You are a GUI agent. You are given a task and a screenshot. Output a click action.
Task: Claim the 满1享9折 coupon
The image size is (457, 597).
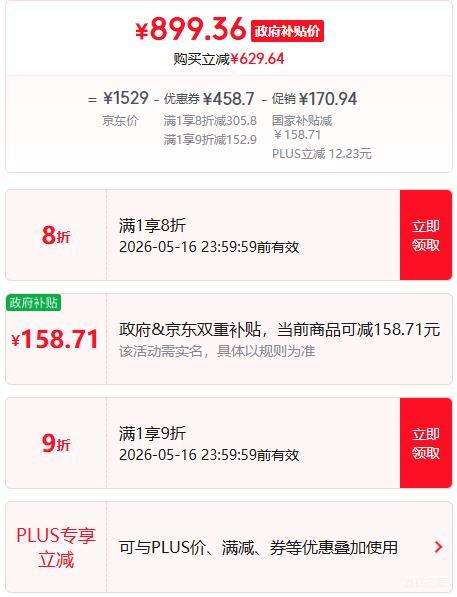pos(426,443)
